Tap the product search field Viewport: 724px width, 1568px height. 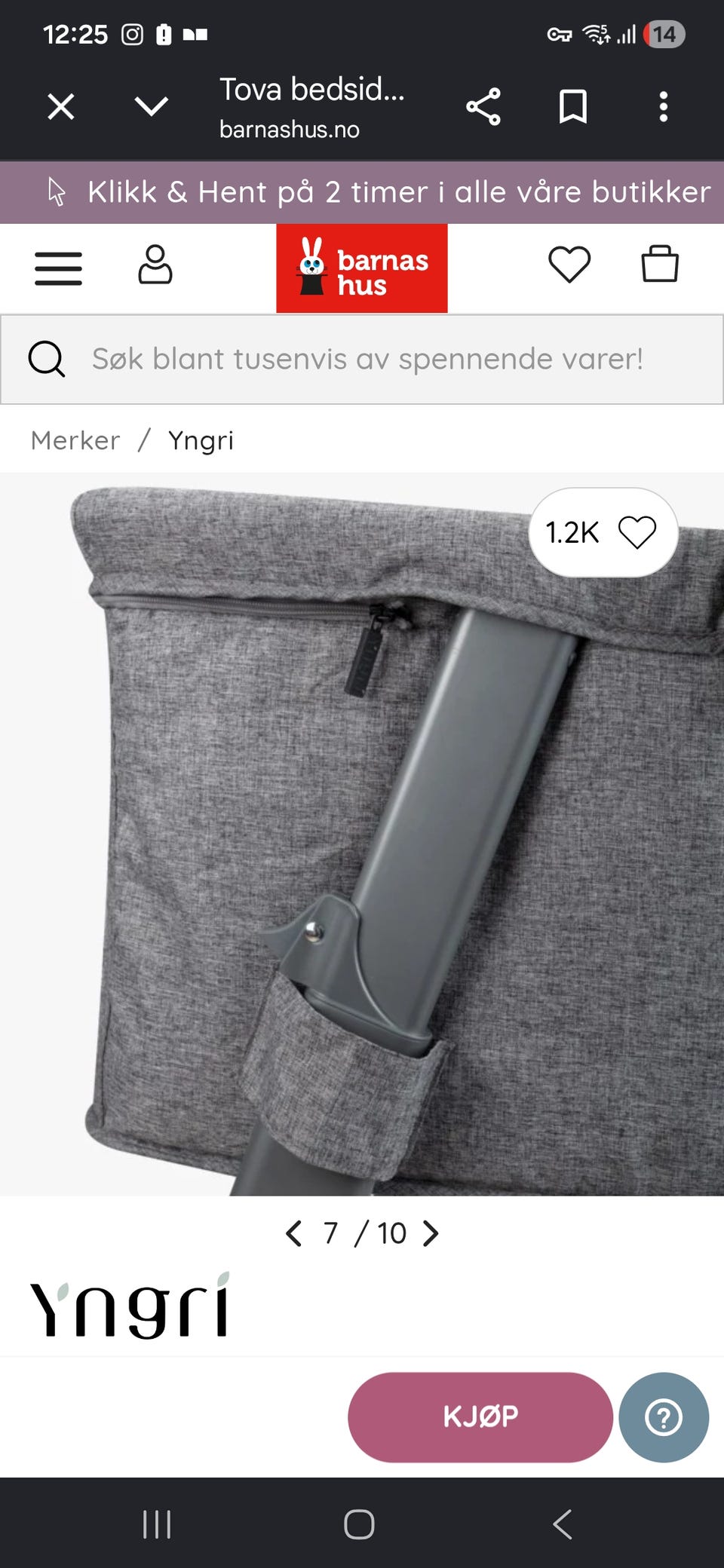[362, 360]
